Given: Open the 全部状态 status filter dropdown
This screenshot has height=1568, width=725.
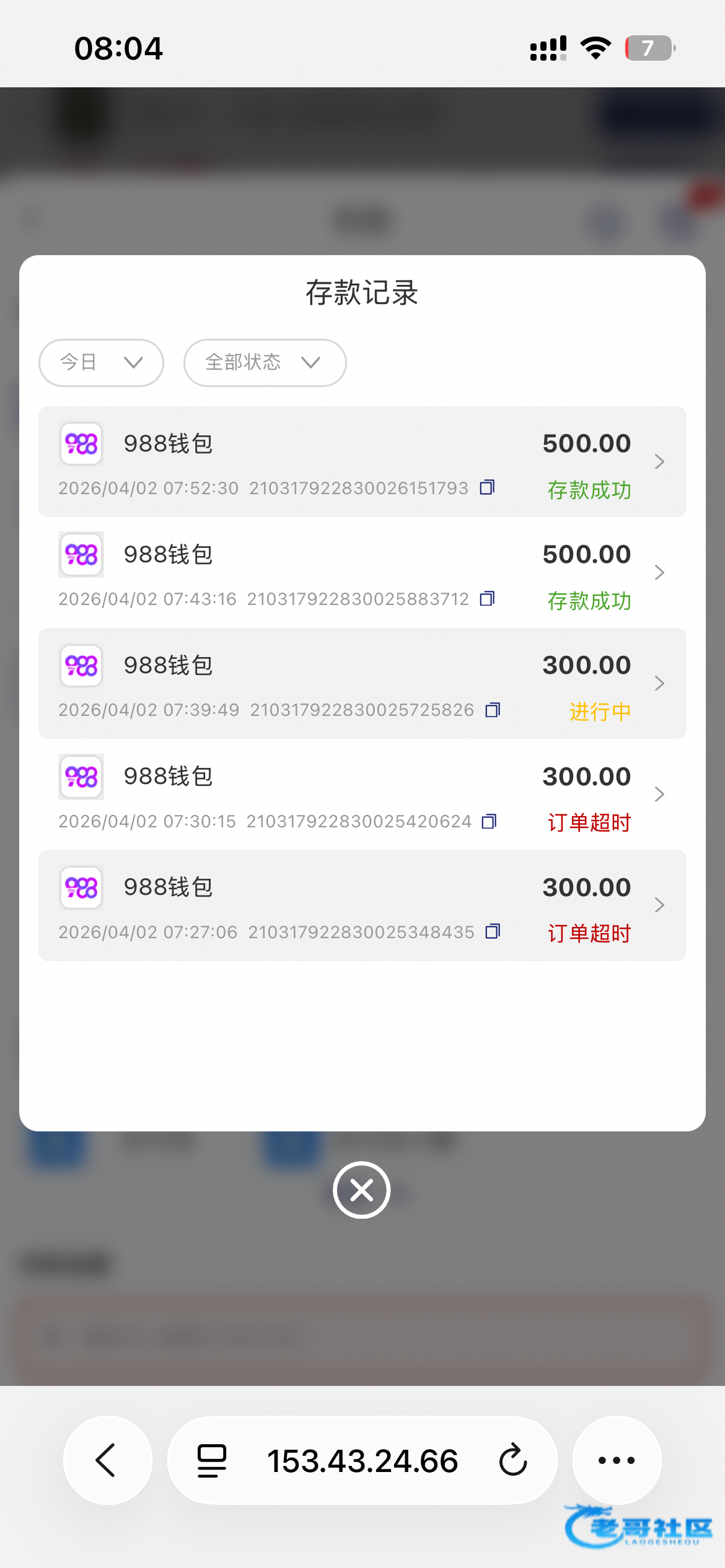Looking at the screenshot, I should [x=265, y=362].
